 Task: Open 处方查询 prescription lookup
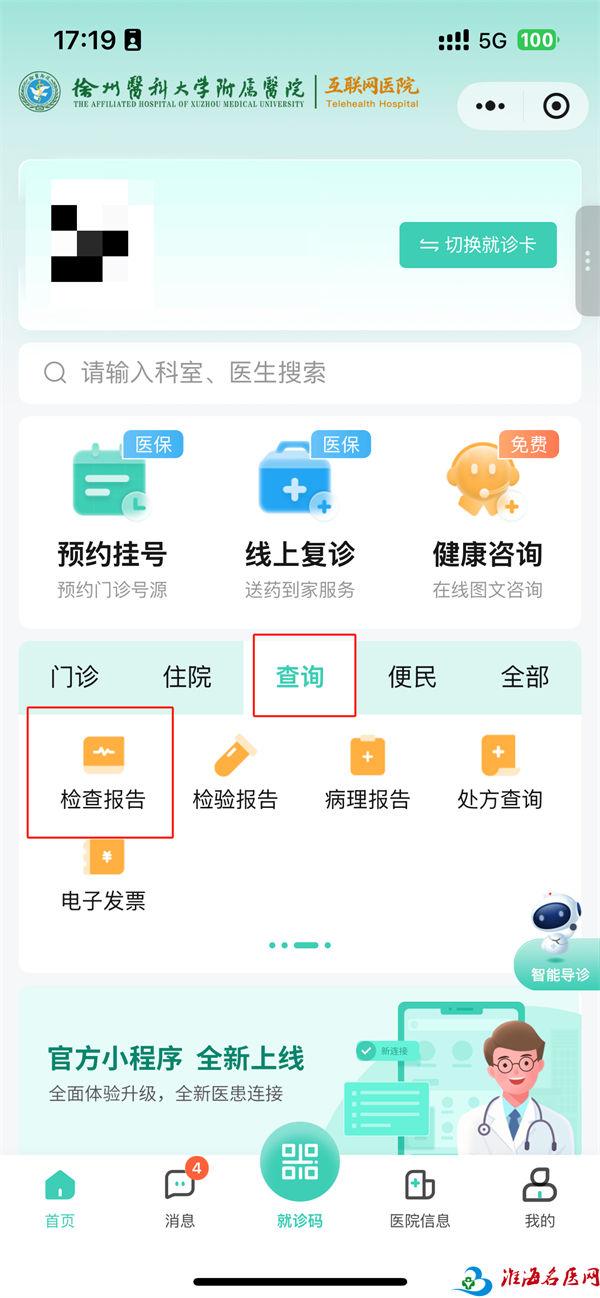499,773
